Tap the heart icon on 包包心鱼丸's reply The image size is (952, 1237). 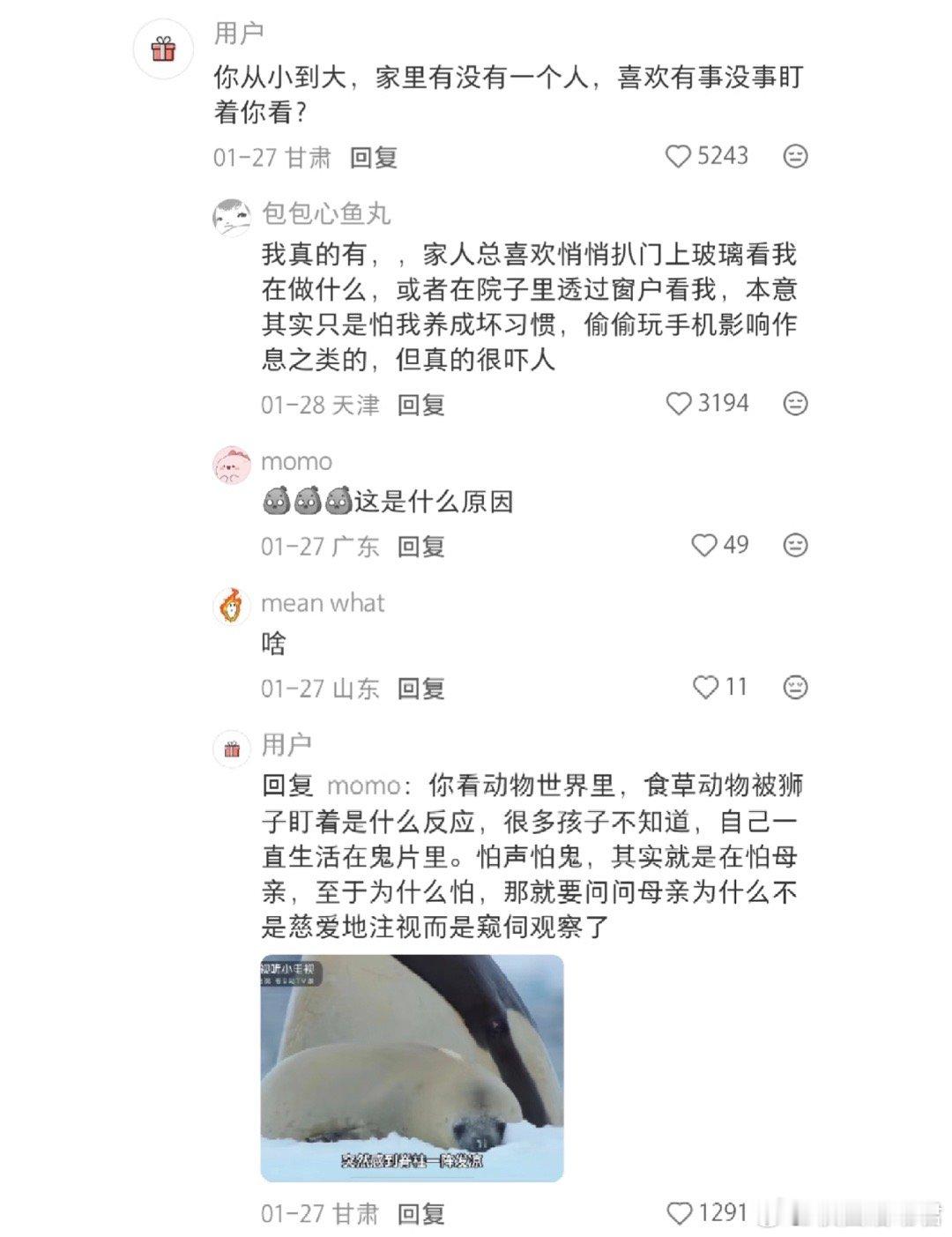679,404
